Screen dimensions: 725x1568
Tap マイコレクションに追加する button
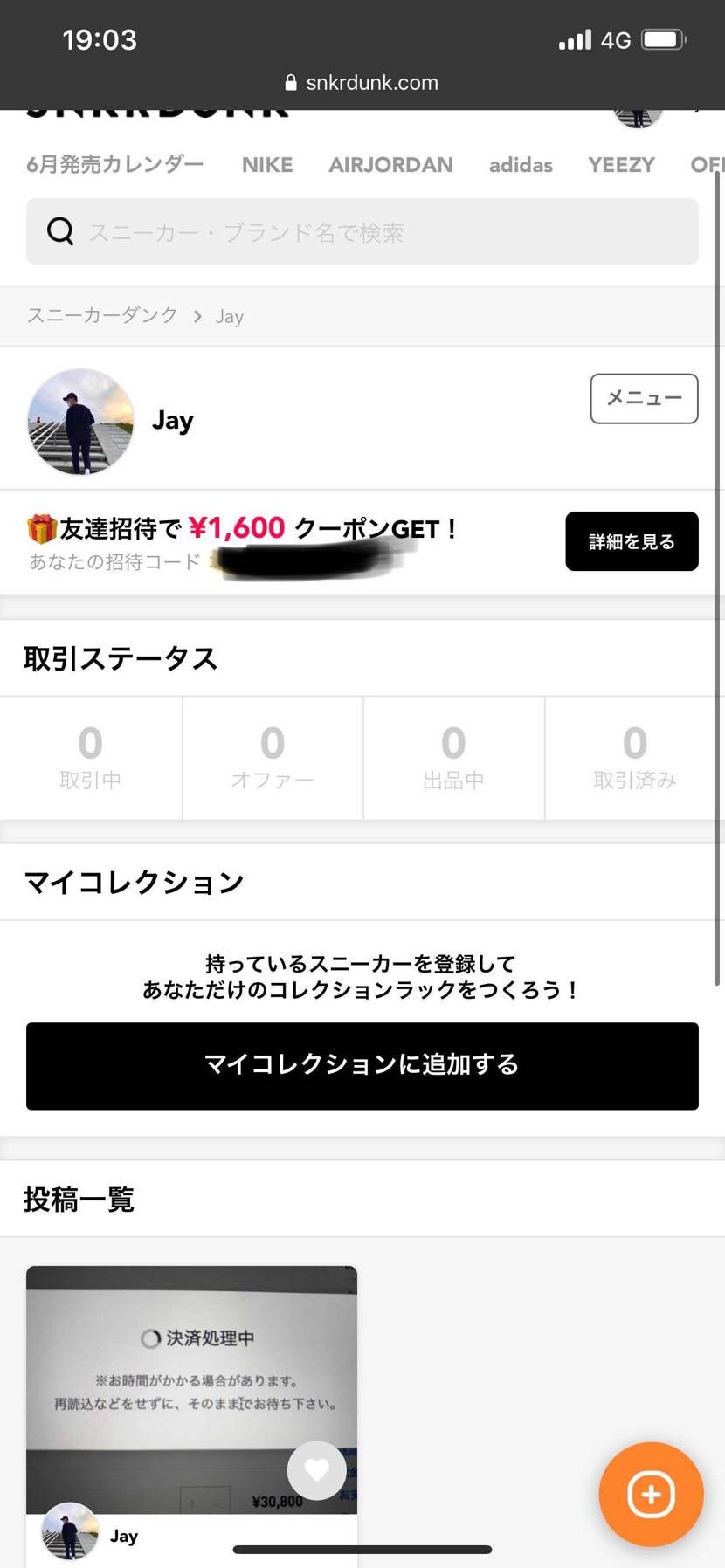pos(362,1065)
